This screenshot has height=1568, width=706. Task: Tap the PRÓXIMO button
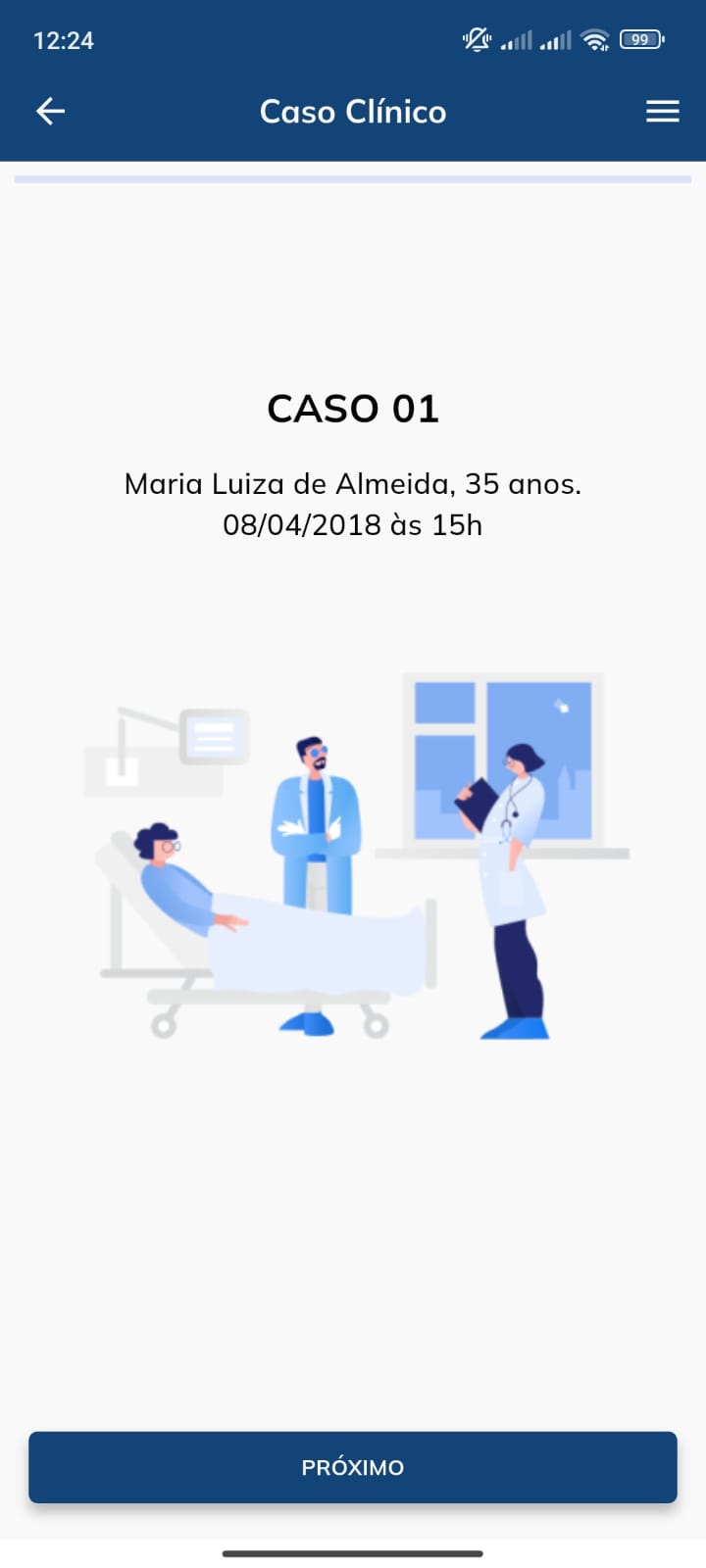coord(353,1467)
